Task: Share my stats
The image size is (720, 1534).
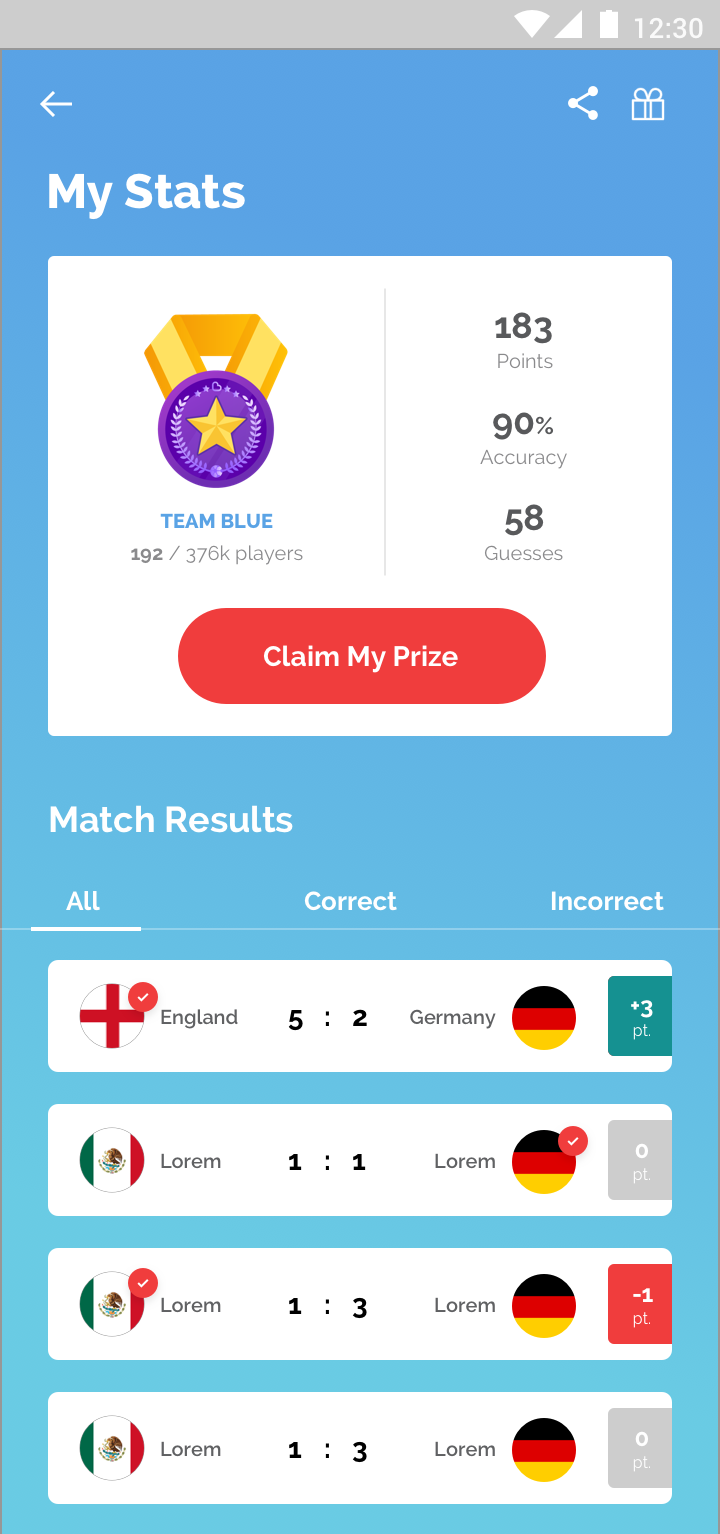Action: tap(583, 104)
